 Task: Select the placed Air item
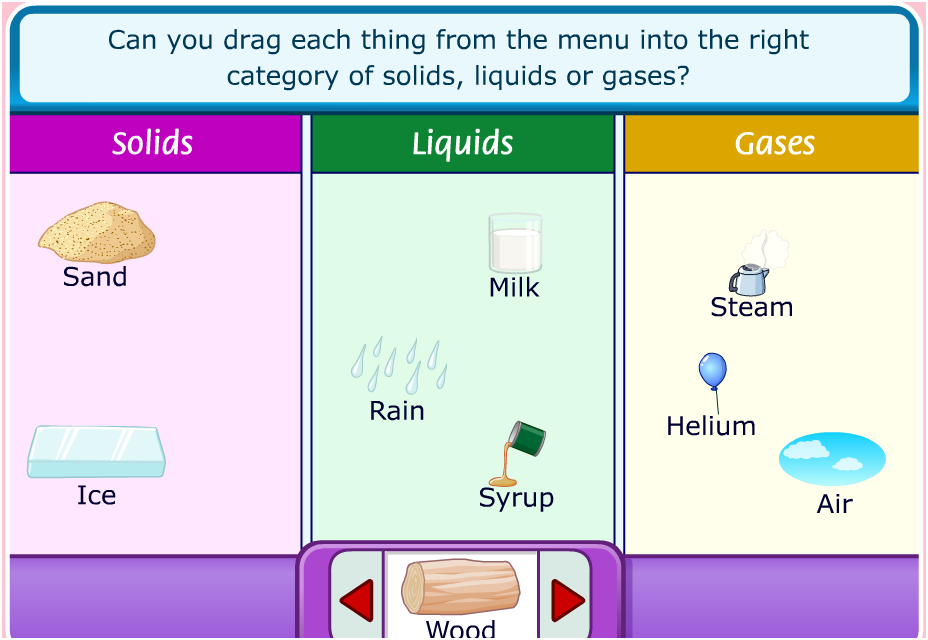(832, 459)
